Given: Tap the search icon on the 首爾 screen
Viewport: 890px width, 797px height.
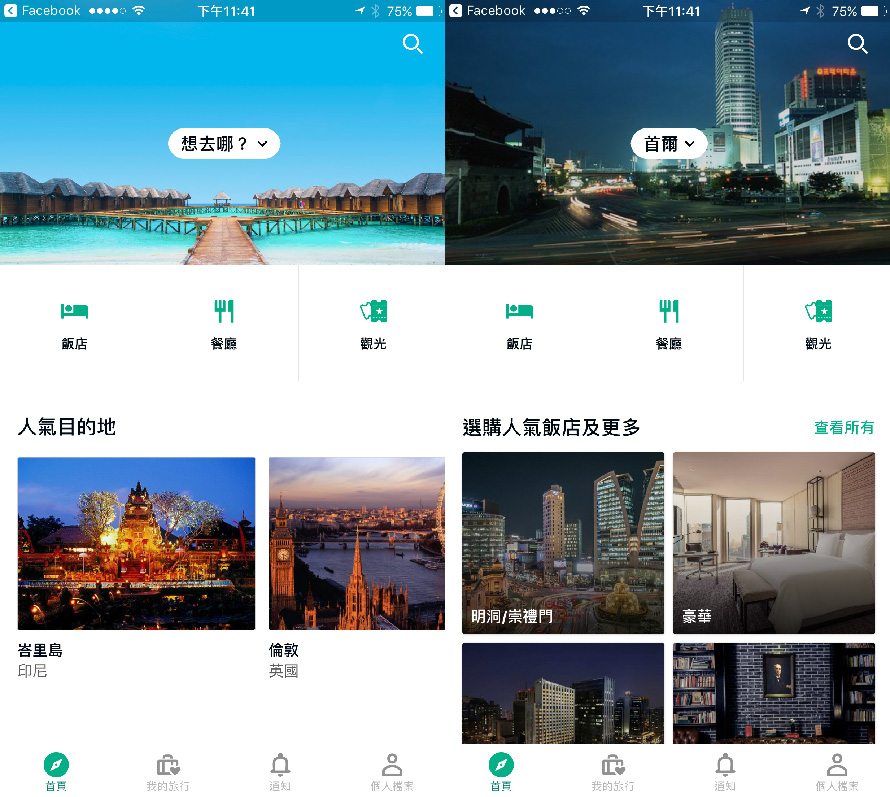Looking at the screenshot, I should (857, 44).
